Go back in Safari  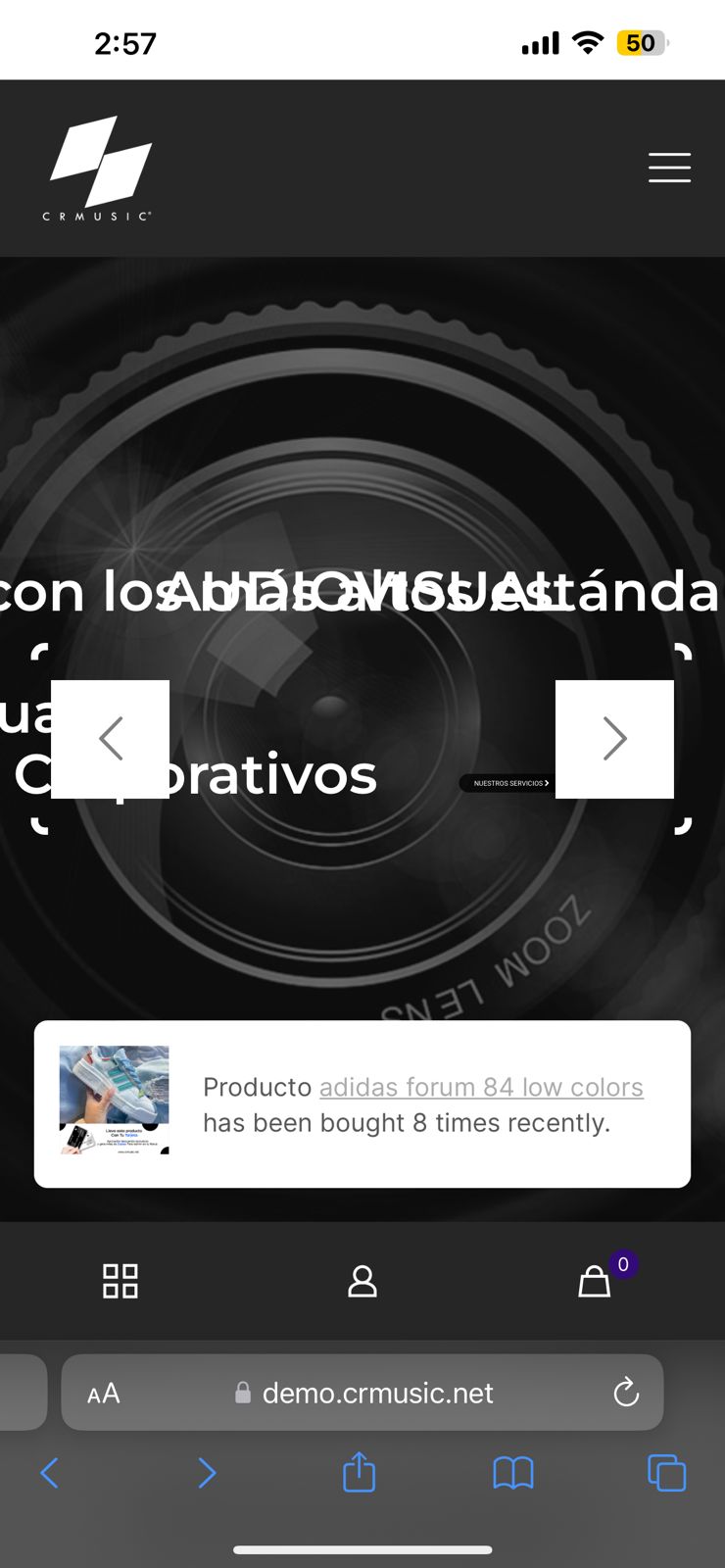[x=50, y=1472]
